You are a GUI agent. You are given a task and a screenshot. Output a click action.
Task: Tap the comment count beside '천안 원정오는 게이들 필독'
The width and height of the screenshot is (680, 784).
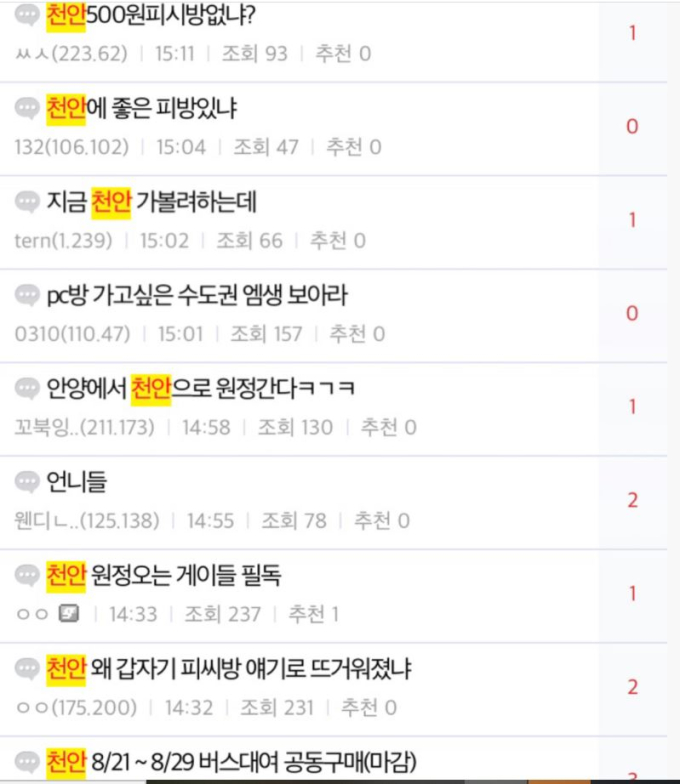point(632,594)
